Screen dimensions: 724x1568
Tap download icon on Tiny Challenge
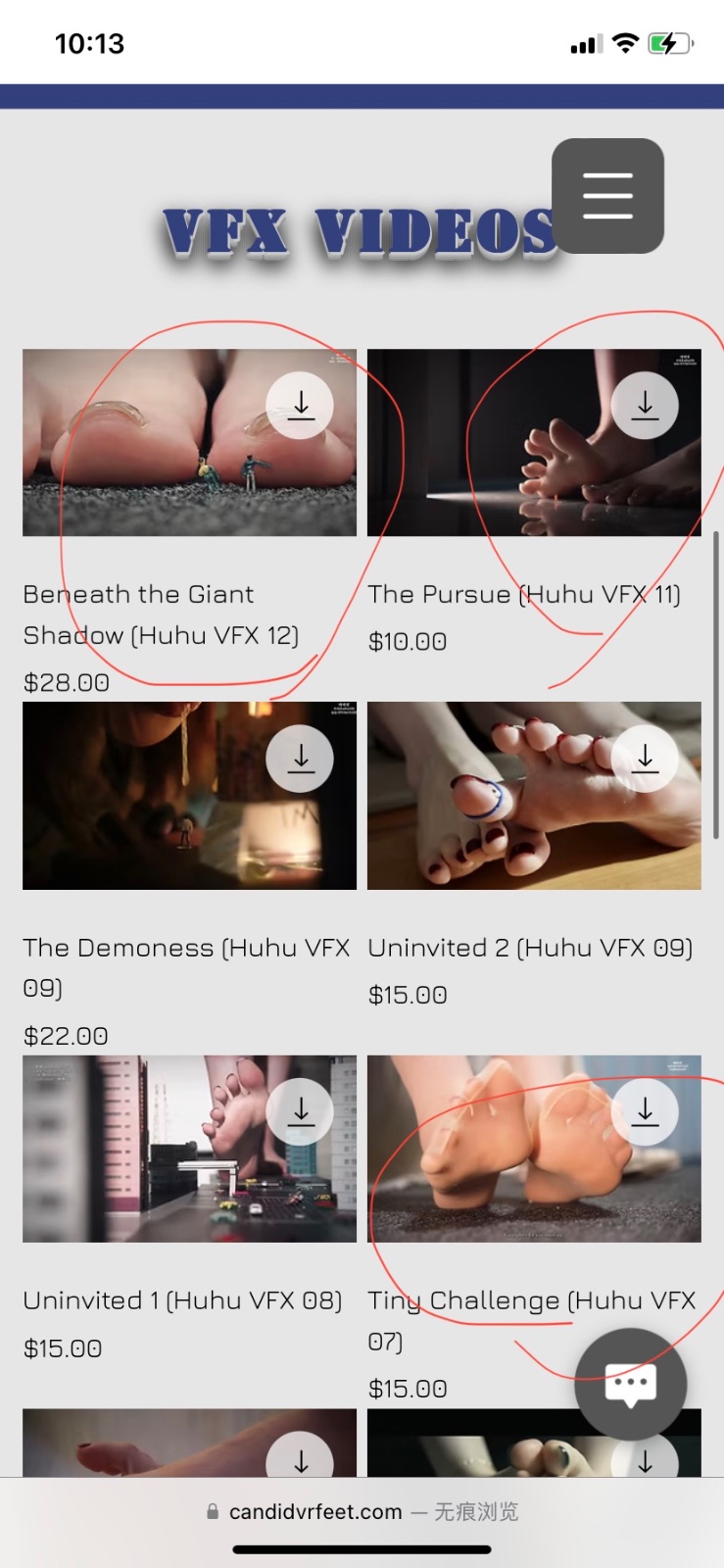point(645,1111)
